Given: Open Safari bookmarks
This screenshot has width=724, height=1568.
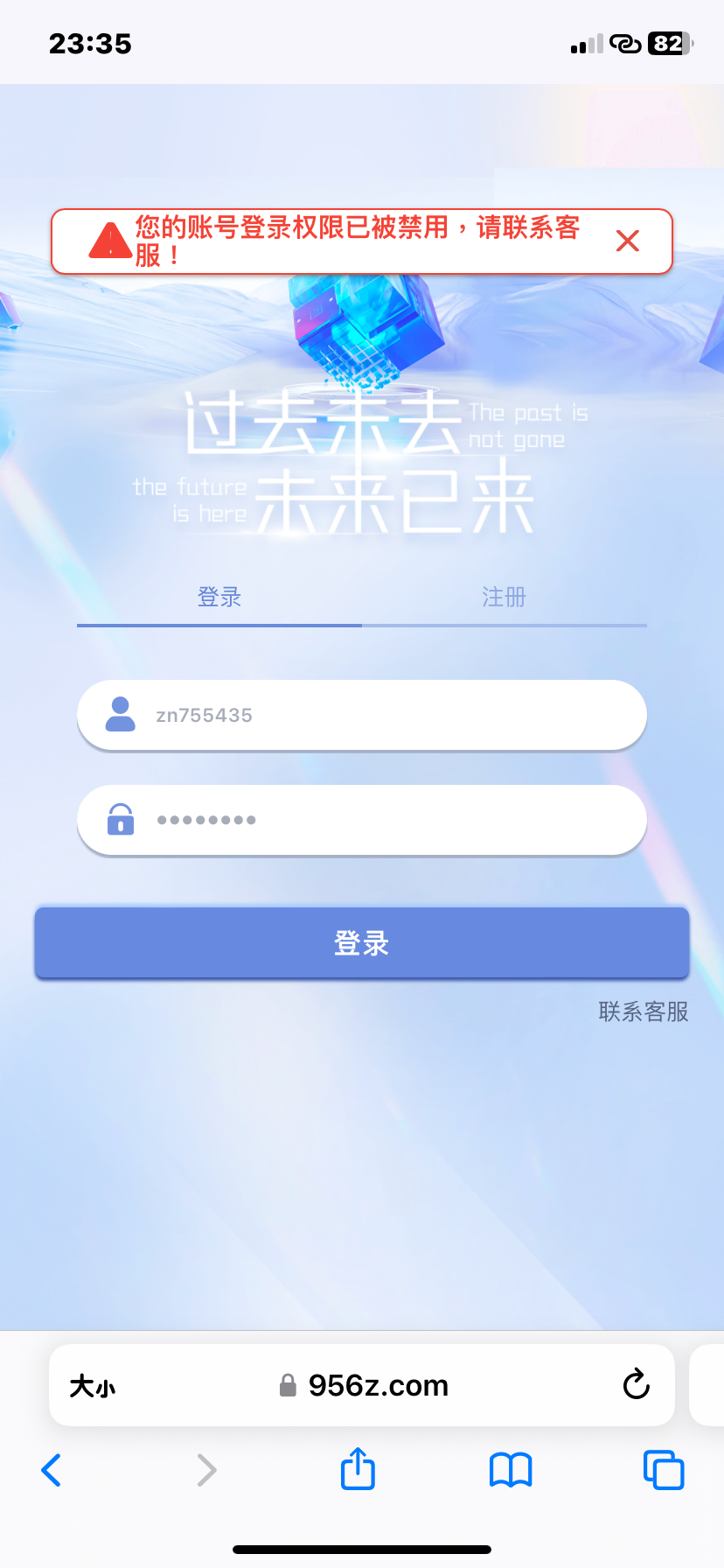Looking at the screenshot, I should 511,1470.
